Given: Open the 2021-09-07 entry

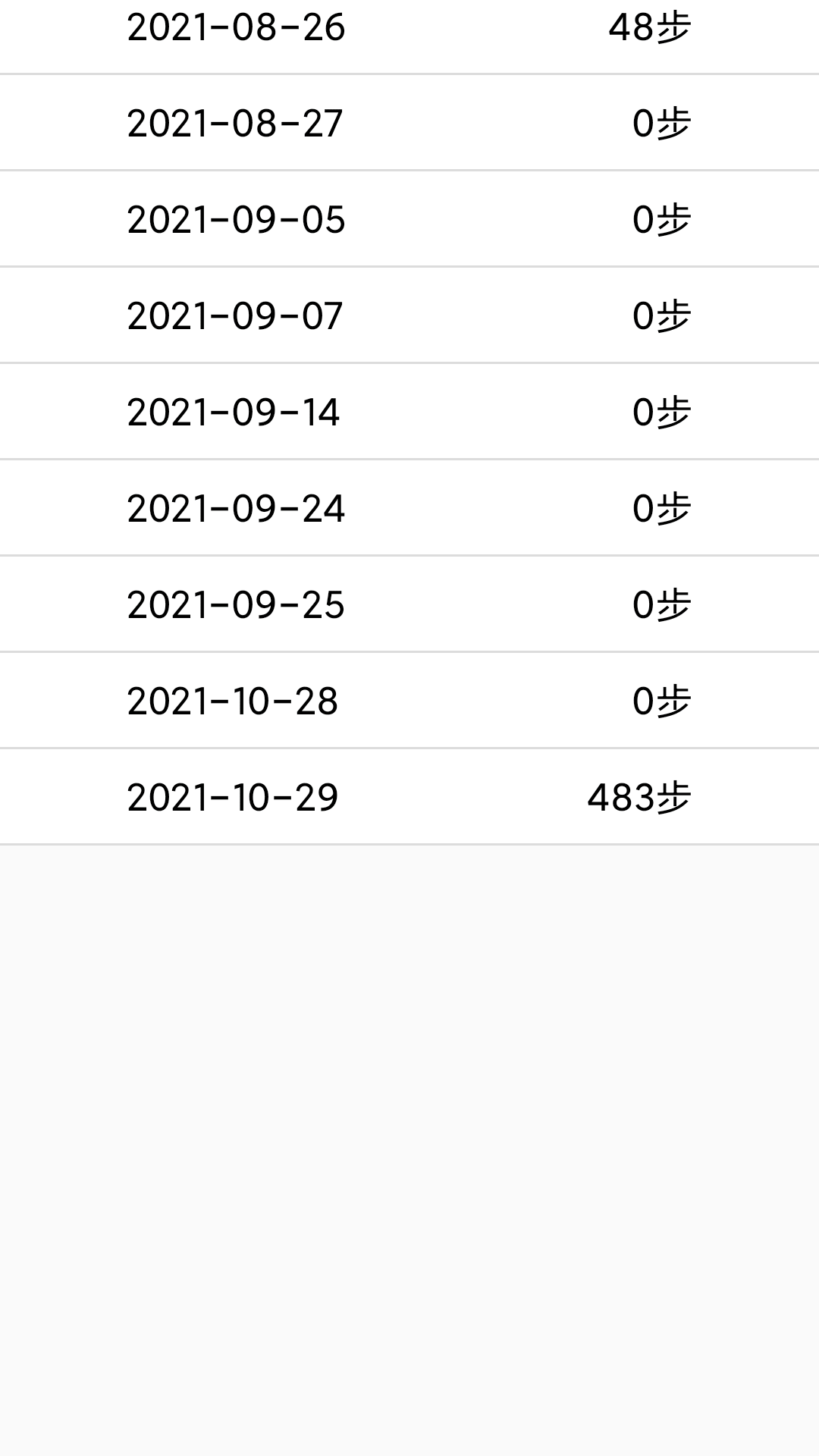Looking at the screenshot, I should tap(409, 316).
